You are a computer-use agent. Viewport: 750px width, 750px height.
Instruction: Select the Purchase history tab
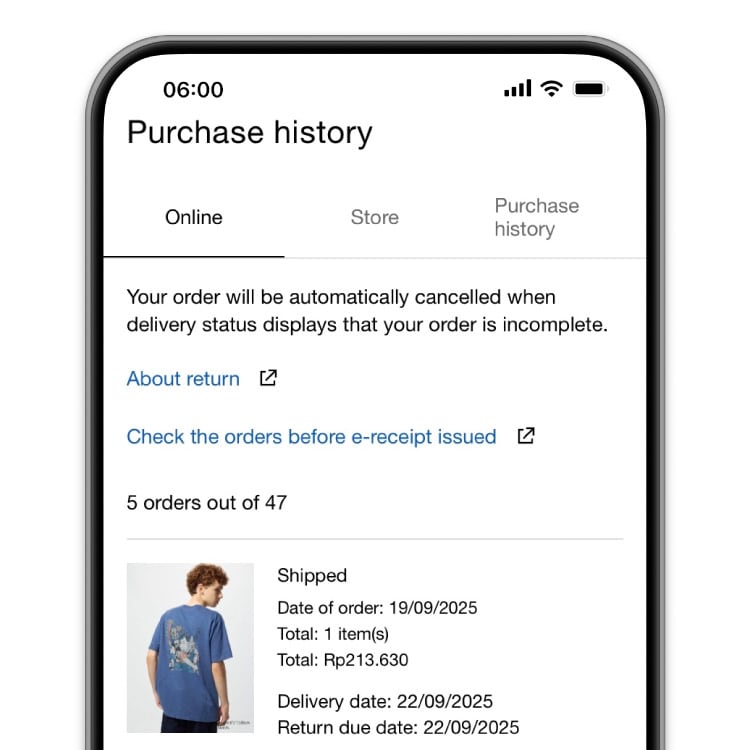(x=537, y=217)
